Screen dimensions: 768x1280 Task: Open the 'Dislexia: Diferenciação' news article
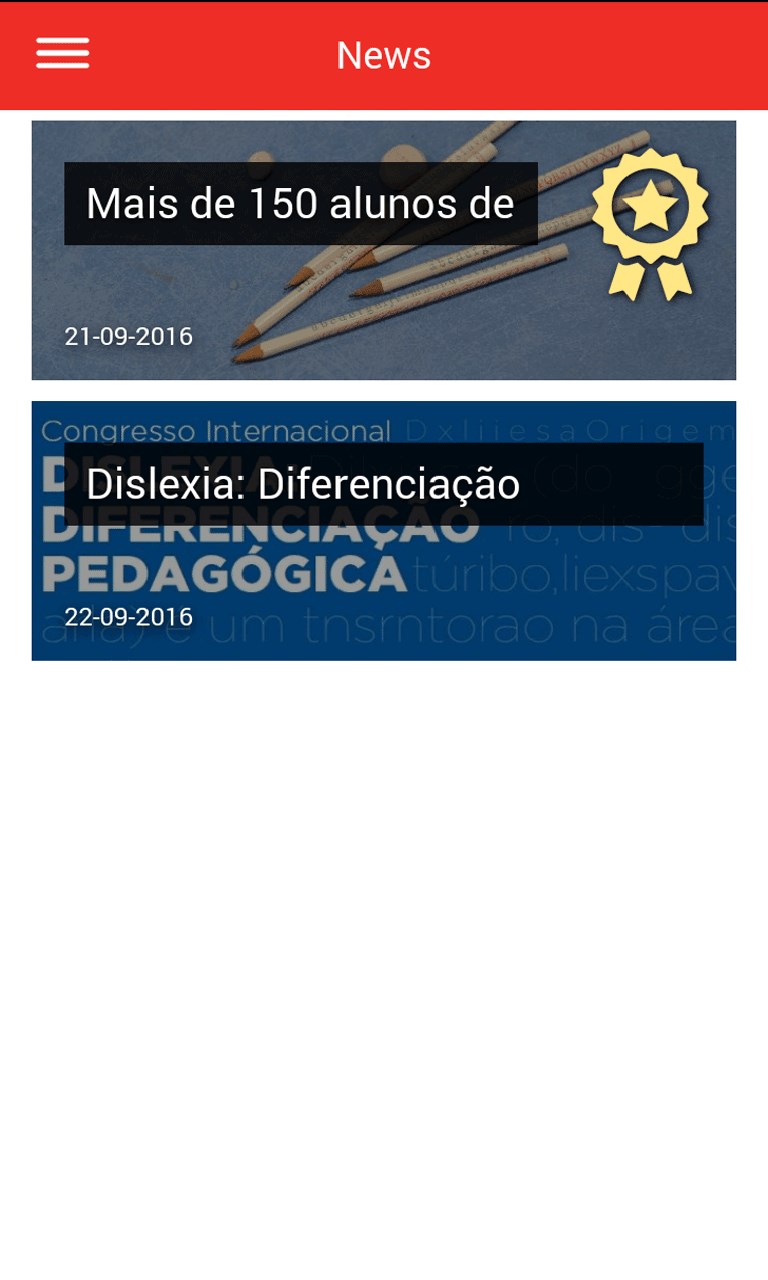click(x=383, y=530)
